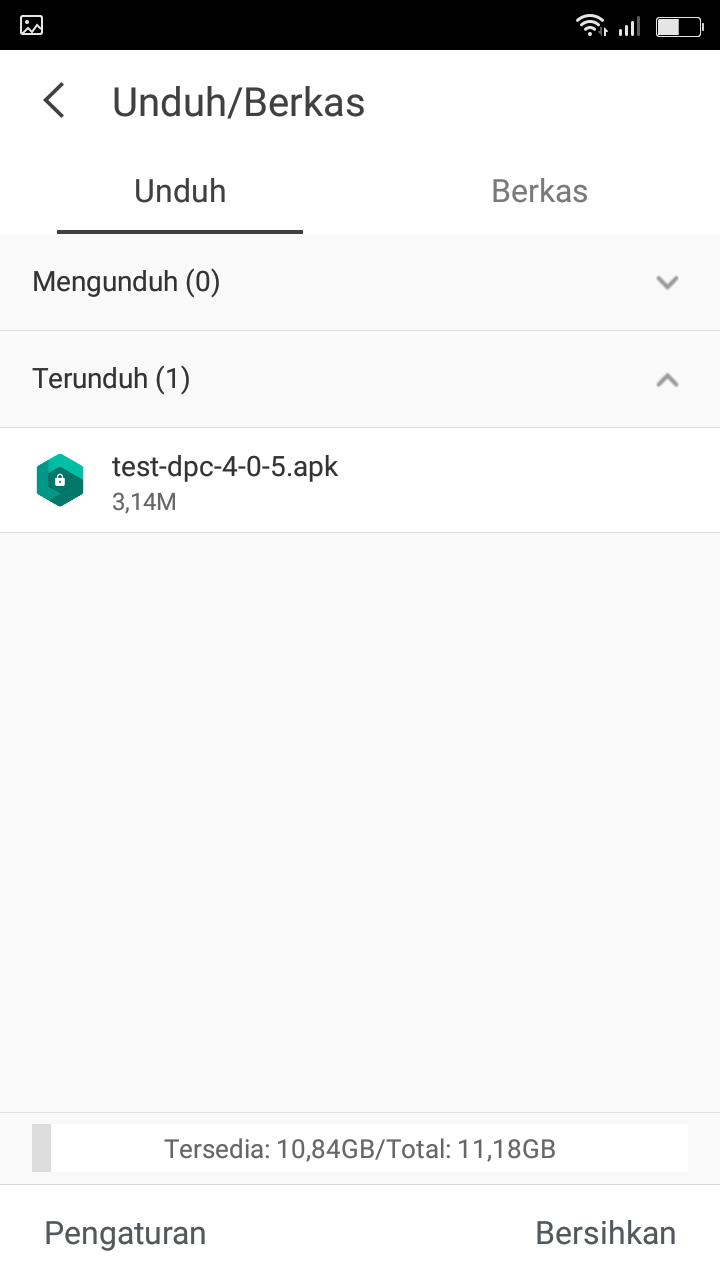Viewport: 720px width, 1280px height.
Task: Go back using the back arrow
Action: point(54,102)
